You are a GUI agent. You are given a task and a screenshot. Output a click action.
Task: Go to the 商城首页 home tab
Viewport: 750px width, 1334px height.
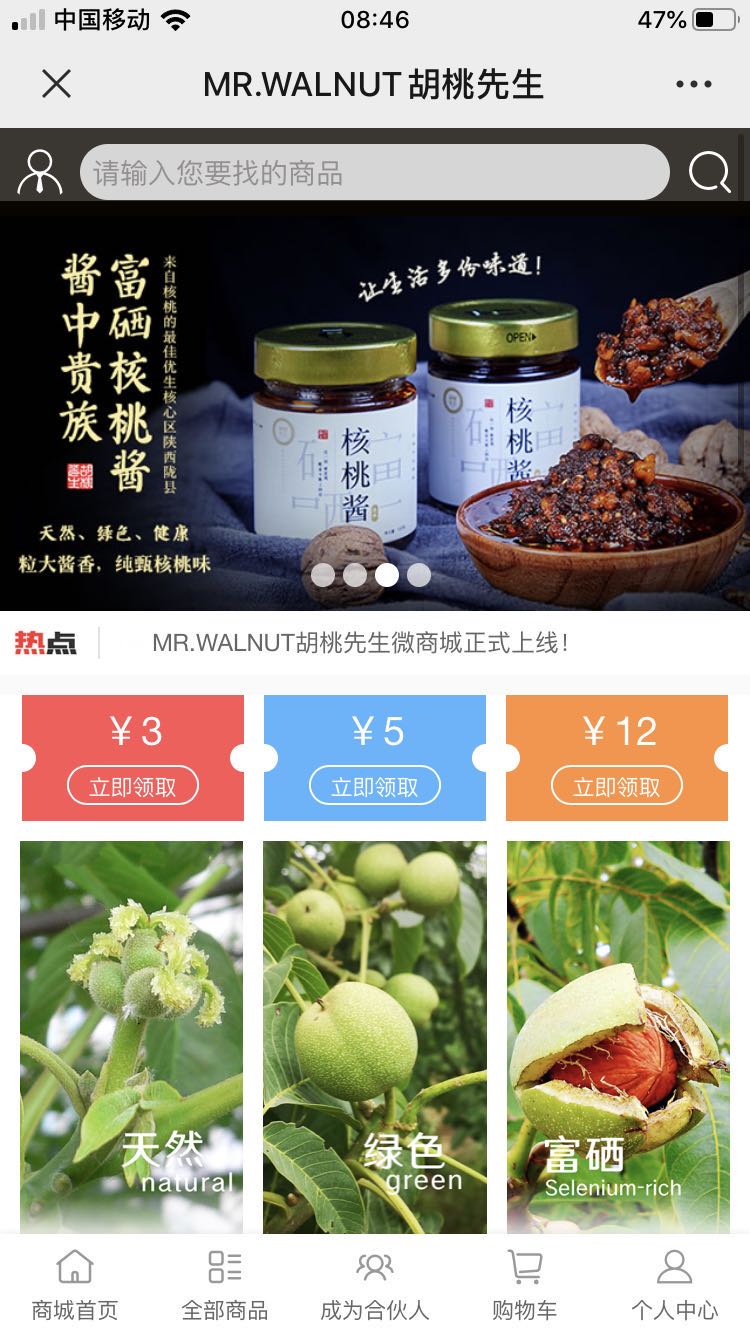click(75, 1285)
